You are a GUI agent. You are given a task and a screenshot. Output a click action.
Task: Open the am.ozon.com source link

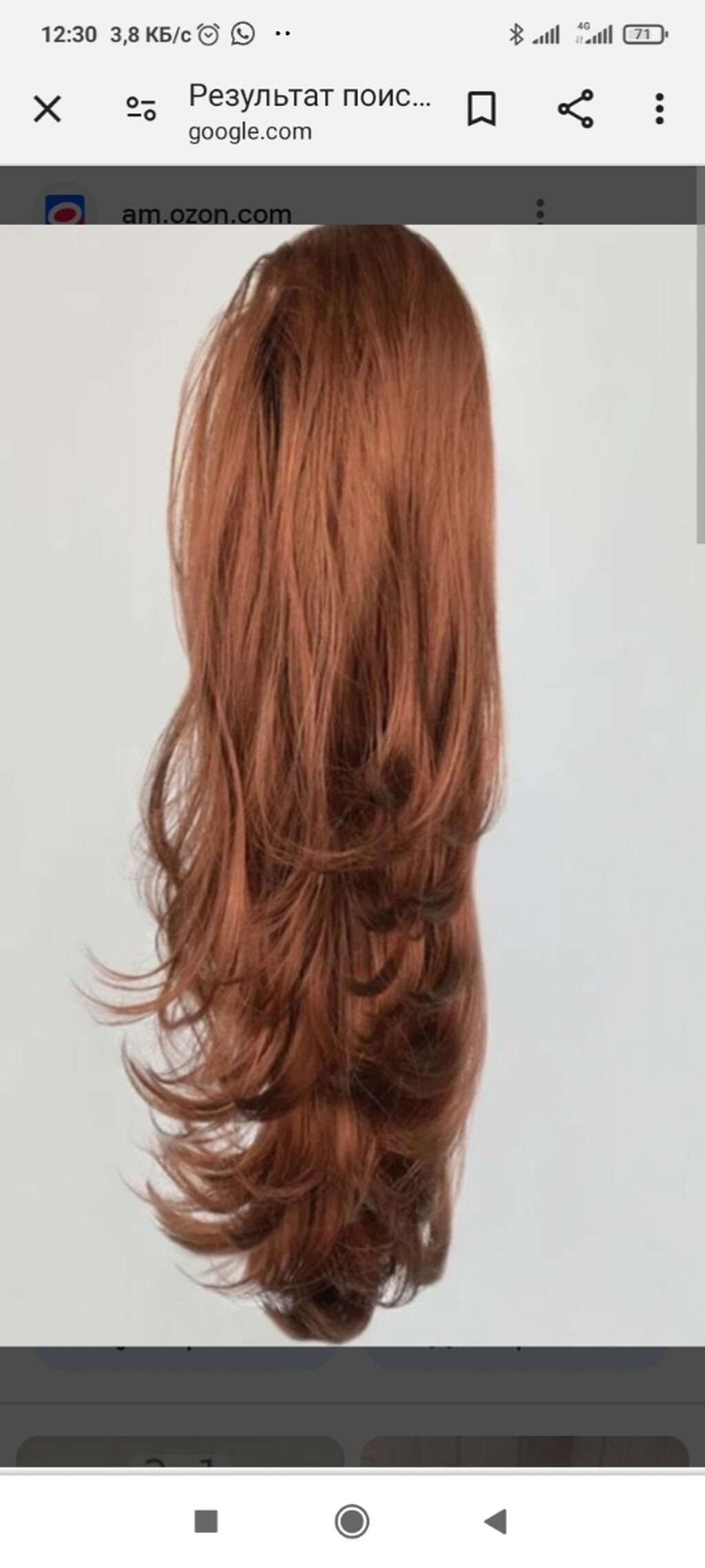[x=207, y=214]
